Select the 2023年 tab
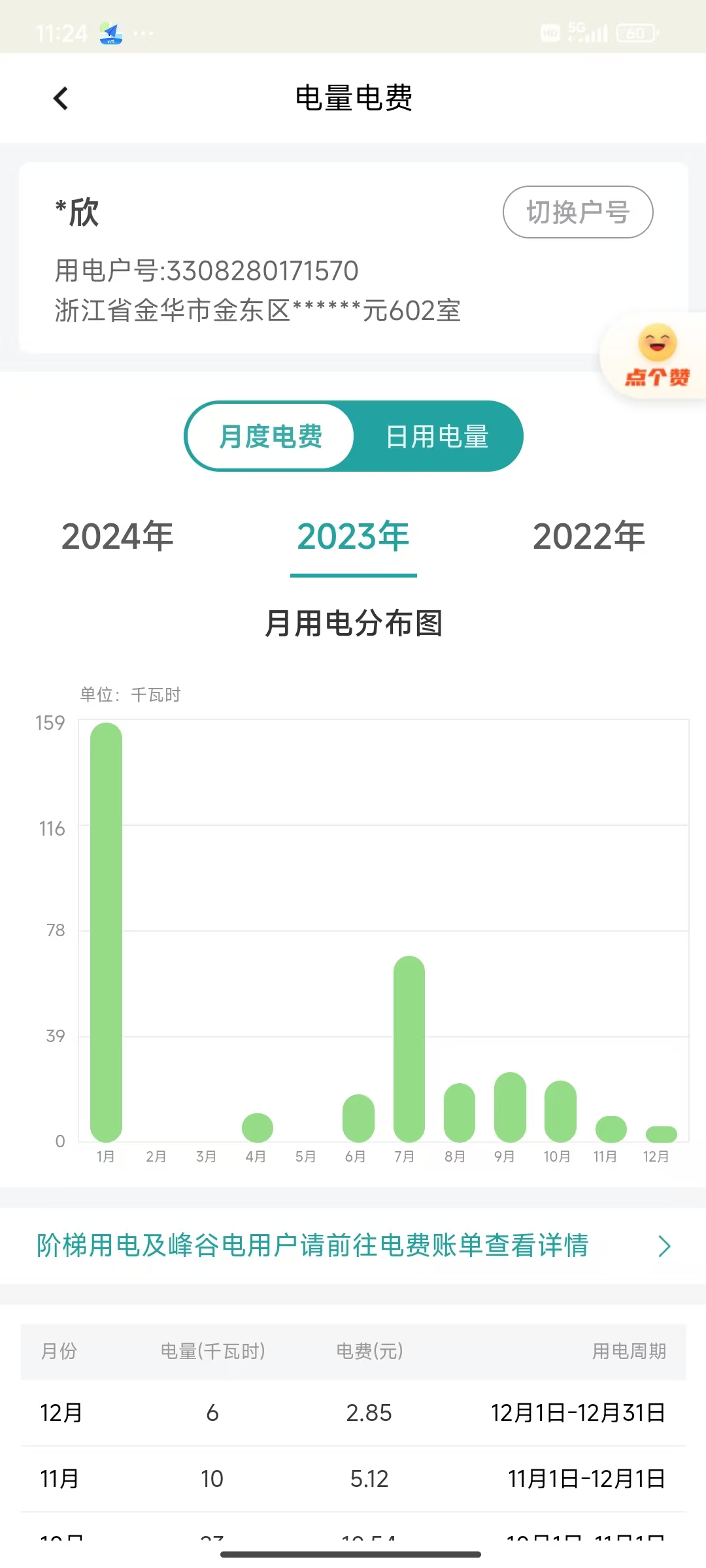 (353, 536)
